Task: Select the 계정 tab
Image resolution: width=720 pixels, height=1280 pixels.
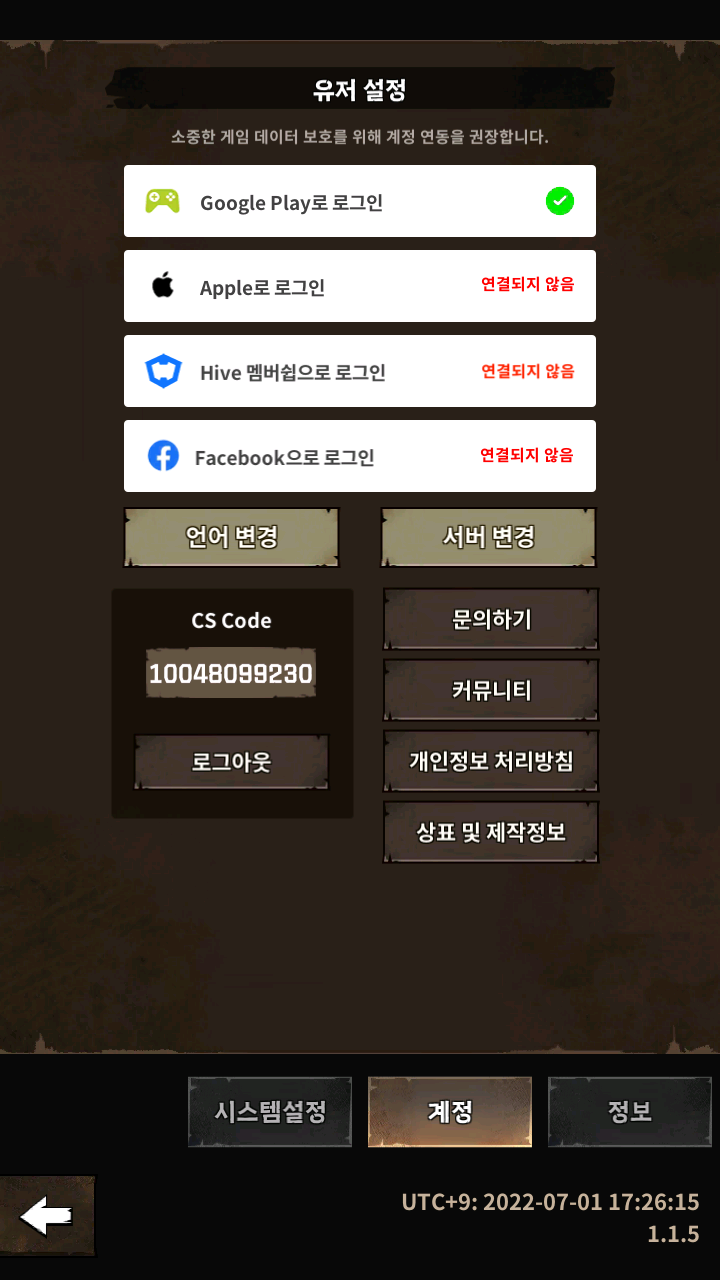Action: [450, 1112]
